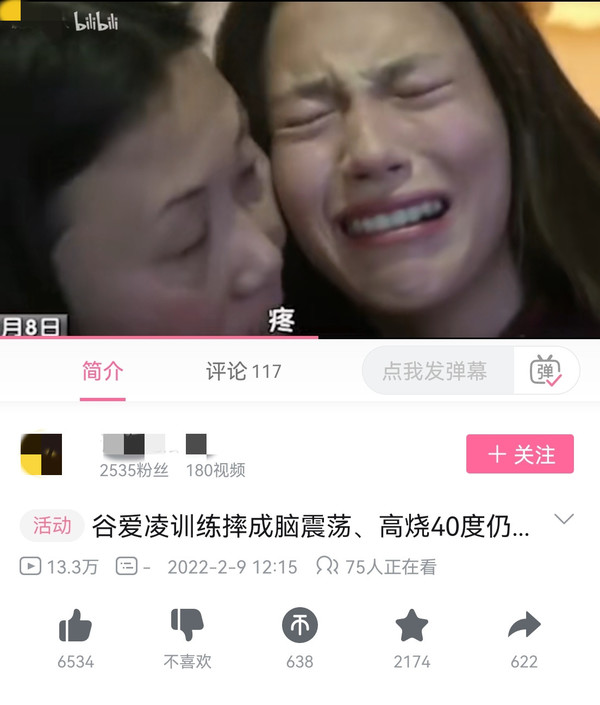This screenshot has width=600, height=705.
Task: Open the uploader's avatar profile
Action: (41, 454)
